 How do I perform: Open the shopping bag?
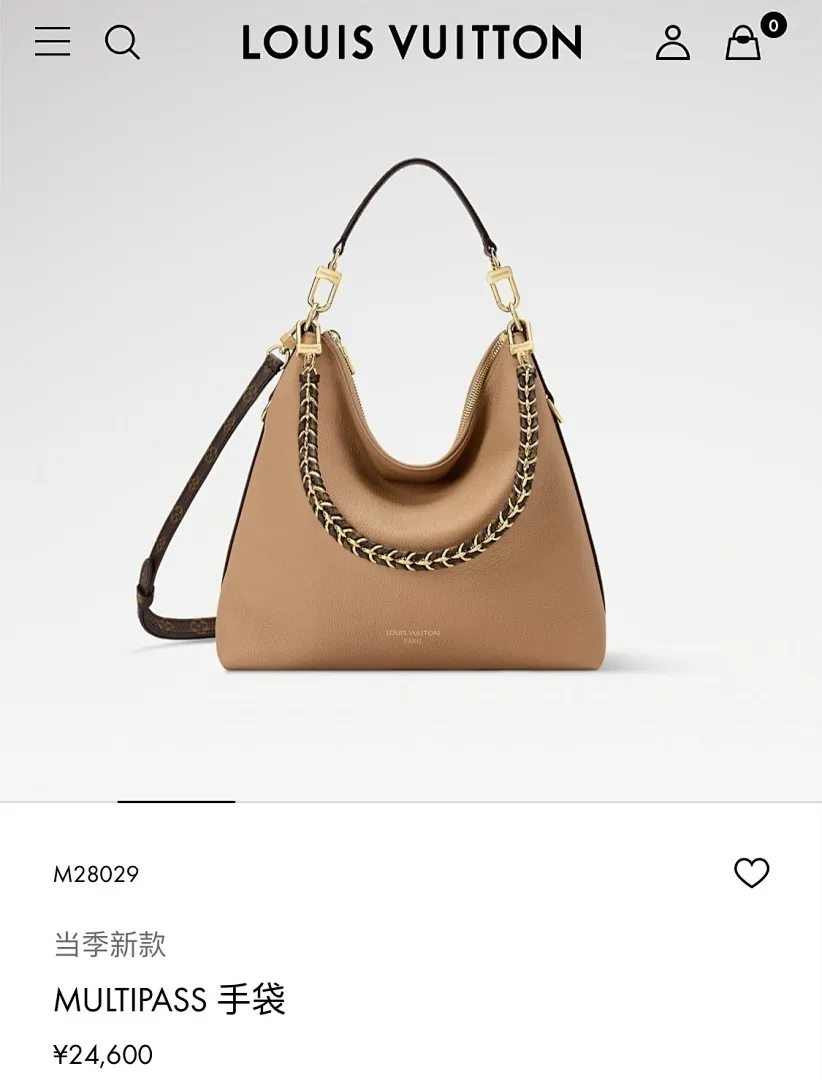point(743,43)
